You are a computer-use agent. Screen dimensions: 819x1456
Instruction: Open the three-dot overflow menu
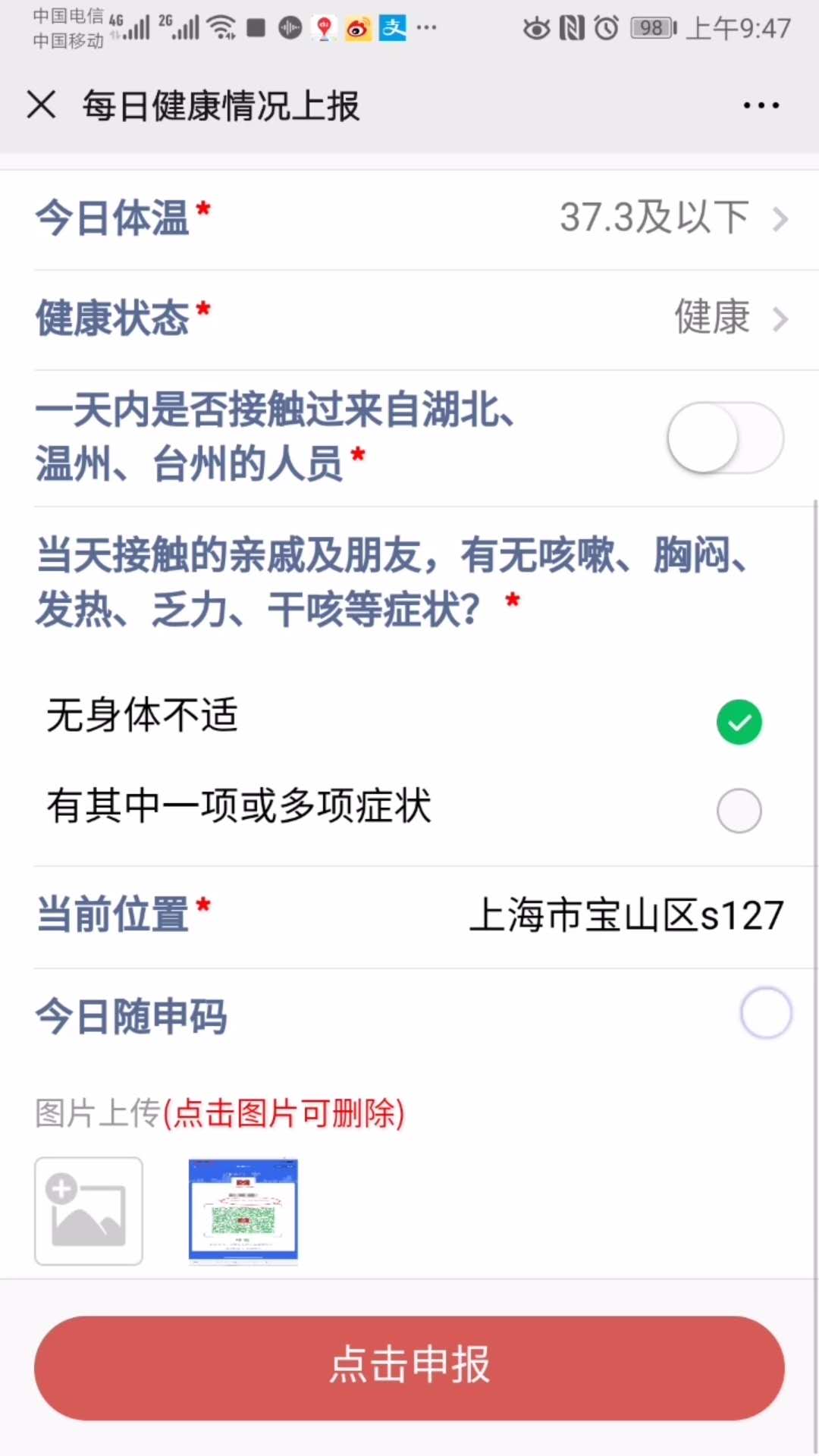(x=761, y=105)
